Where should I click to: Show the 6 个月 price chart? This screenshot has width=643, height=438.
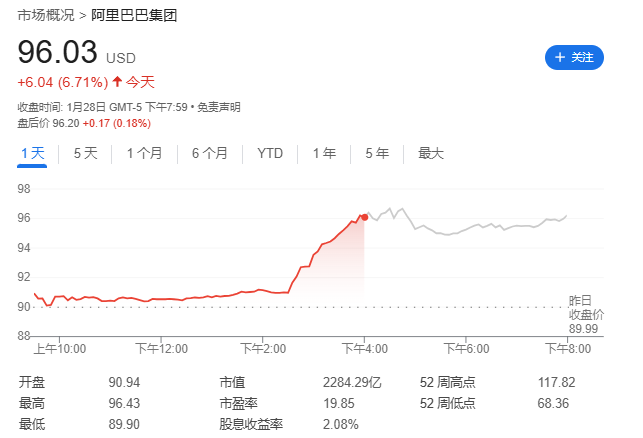click(x=209, y=153)
